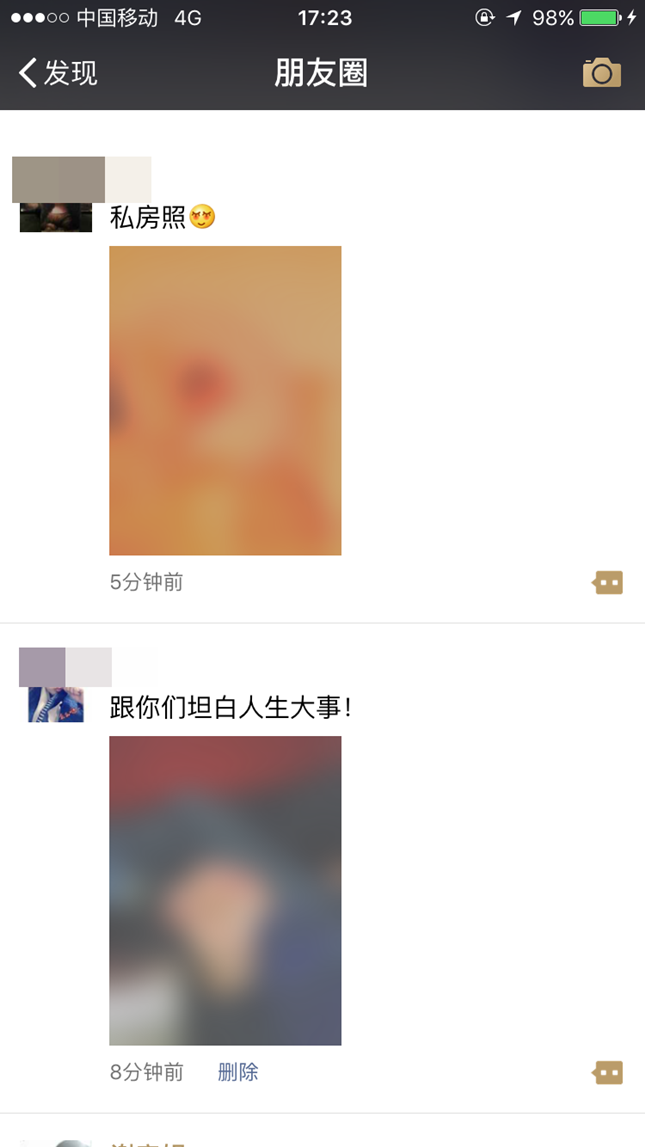The width and height of the screenshot is (645, 1147).
Task: View the photo under 跟你们坦白人生大事
Action: coord(225,890)
